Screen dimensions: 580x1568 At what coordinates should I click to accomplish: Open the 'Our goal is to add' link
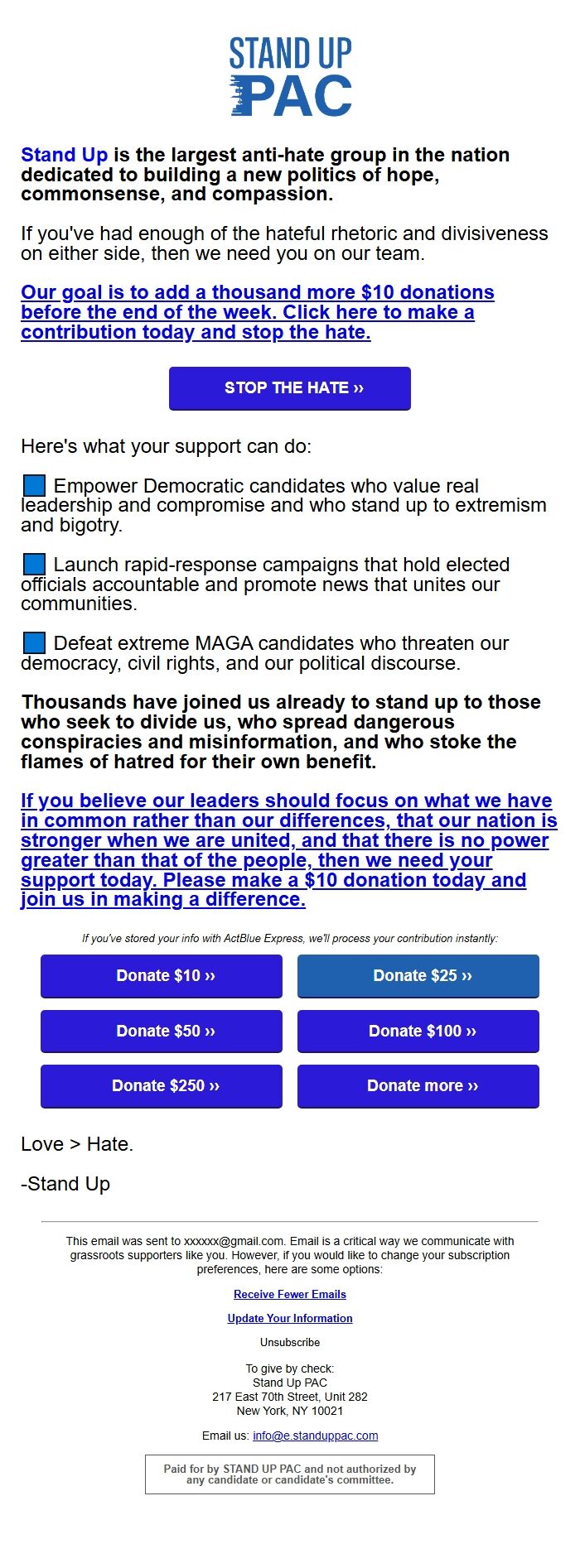click(x=257, y=312)
